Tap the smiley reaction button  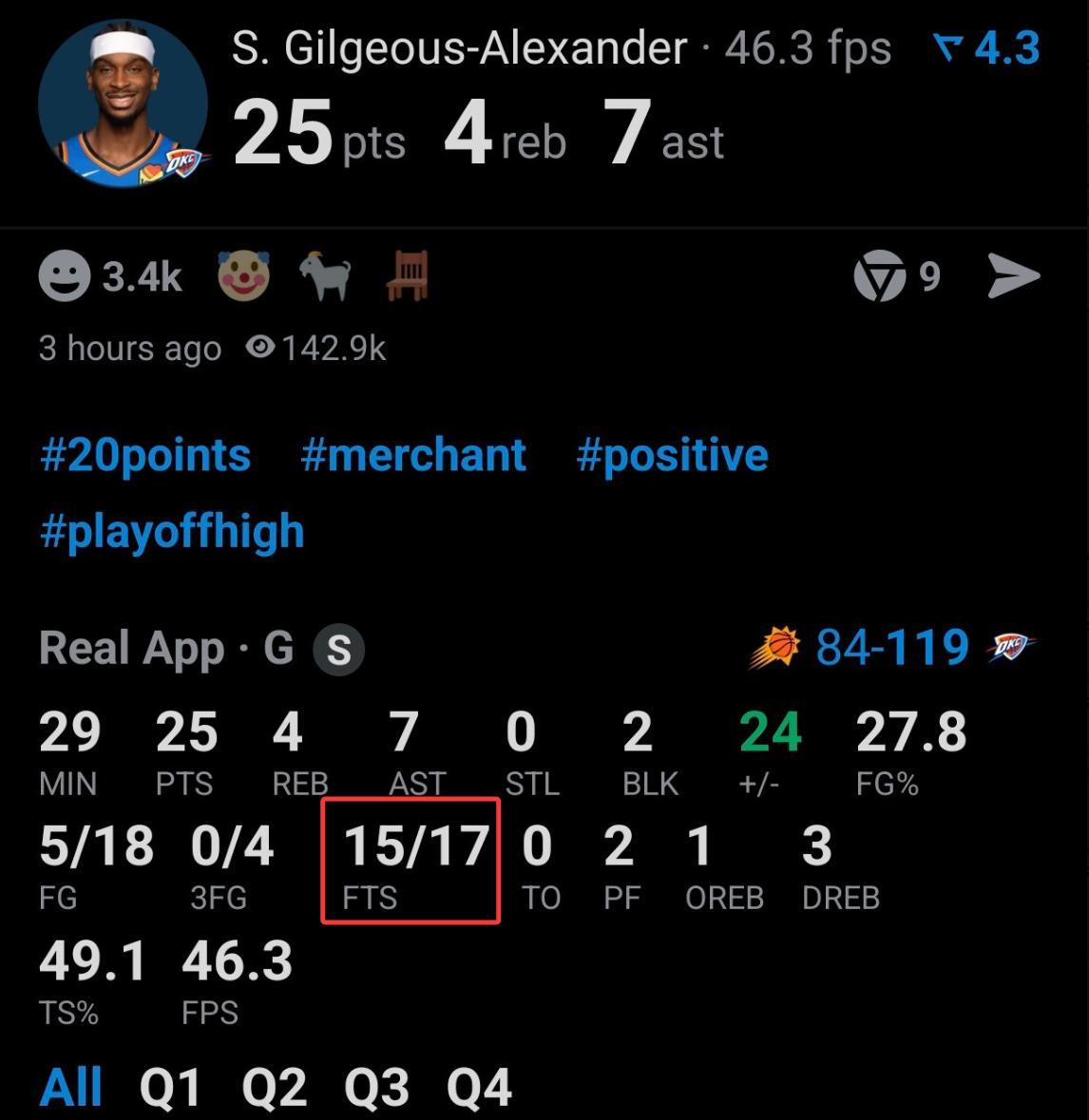click(x=65, y=276)
